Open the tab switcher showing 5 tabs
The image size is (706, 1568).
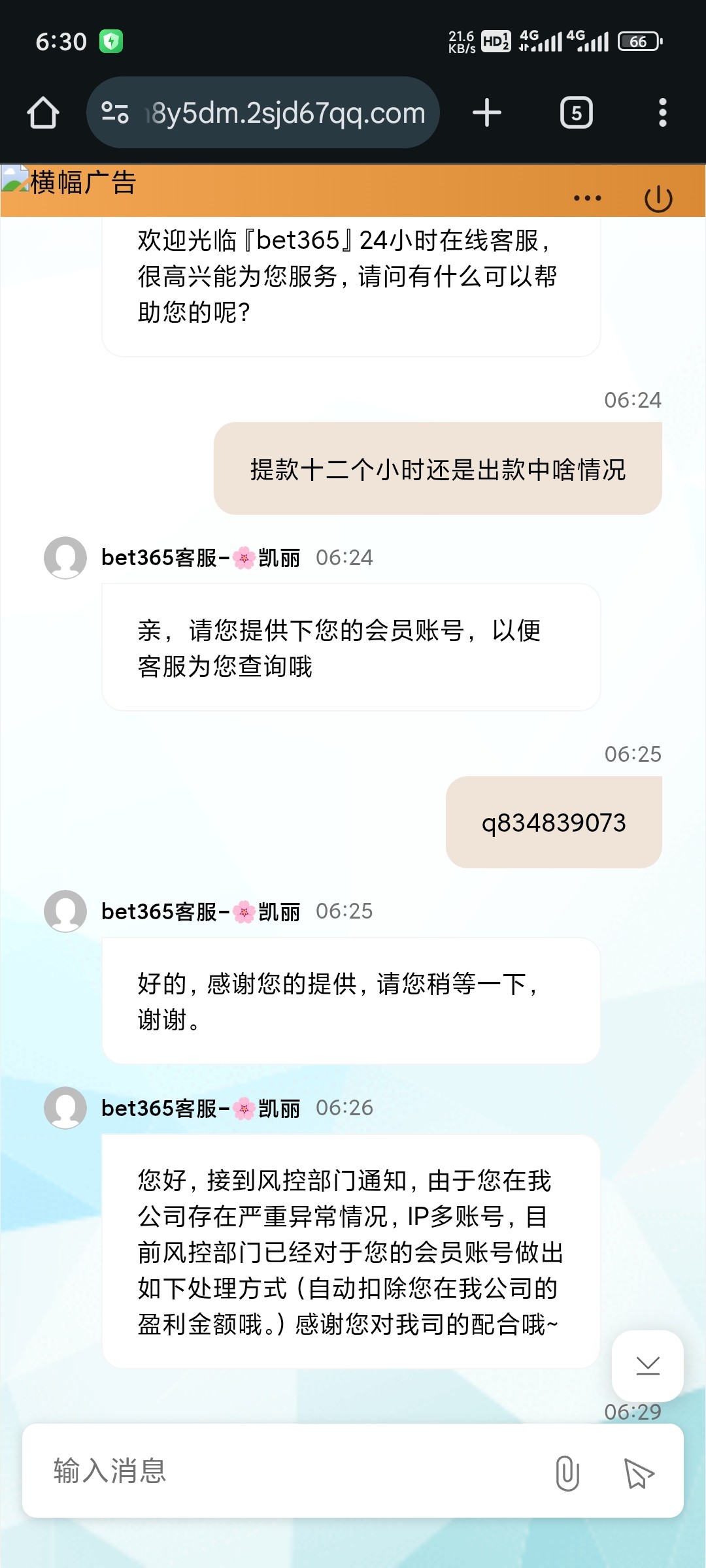[x=577, y=113]
